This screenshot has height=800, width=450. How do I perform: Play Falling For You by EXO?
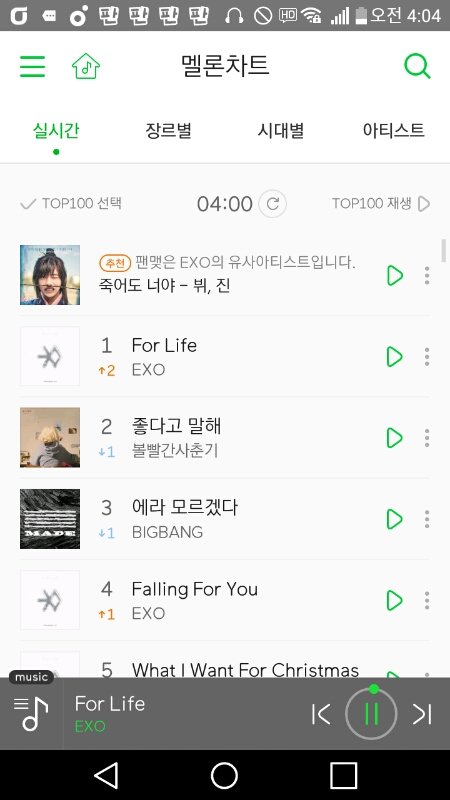(395, 601)
